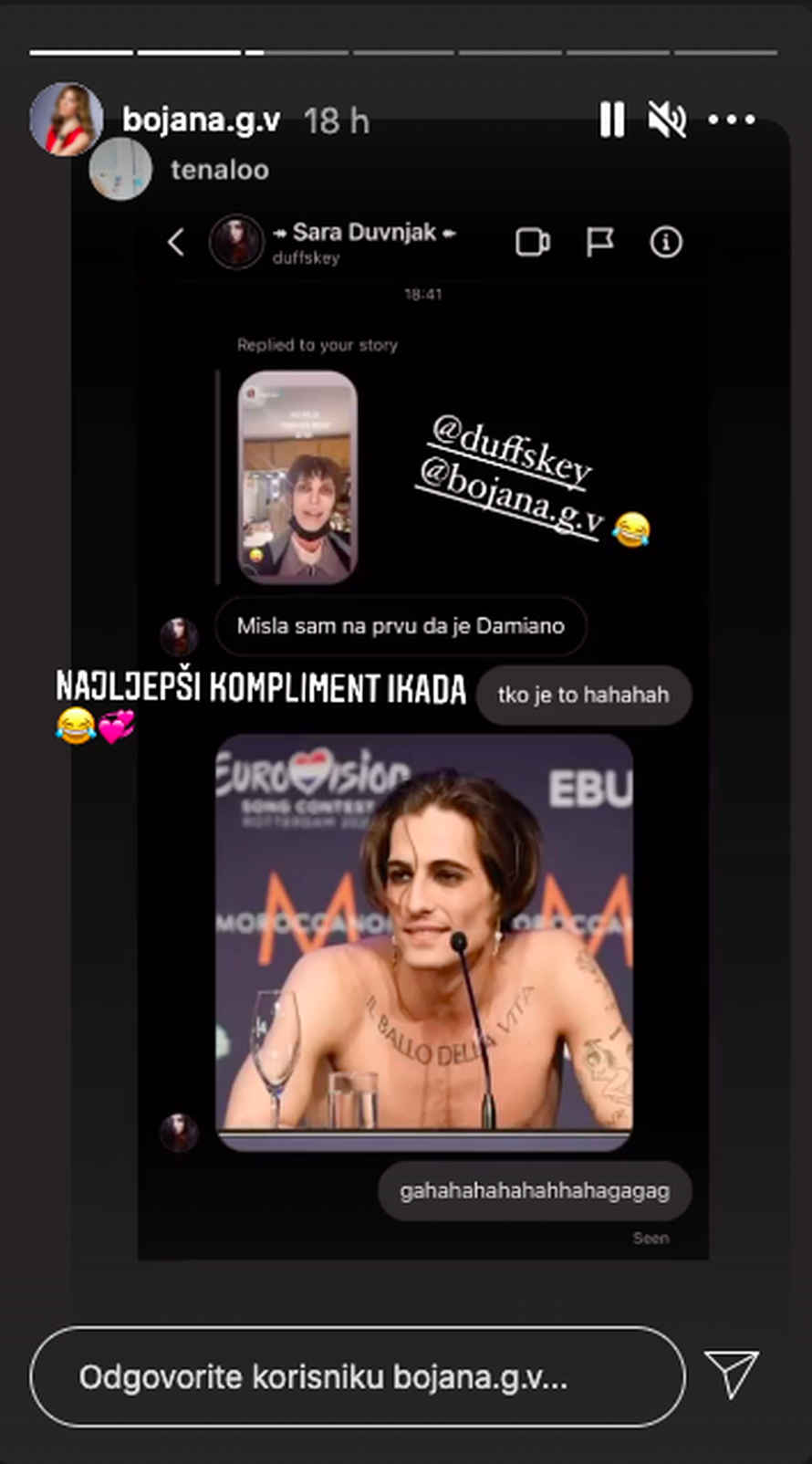Tap the reply field for bojana.g.v
812x1464 pixels.
click(x=357, y=1376)
